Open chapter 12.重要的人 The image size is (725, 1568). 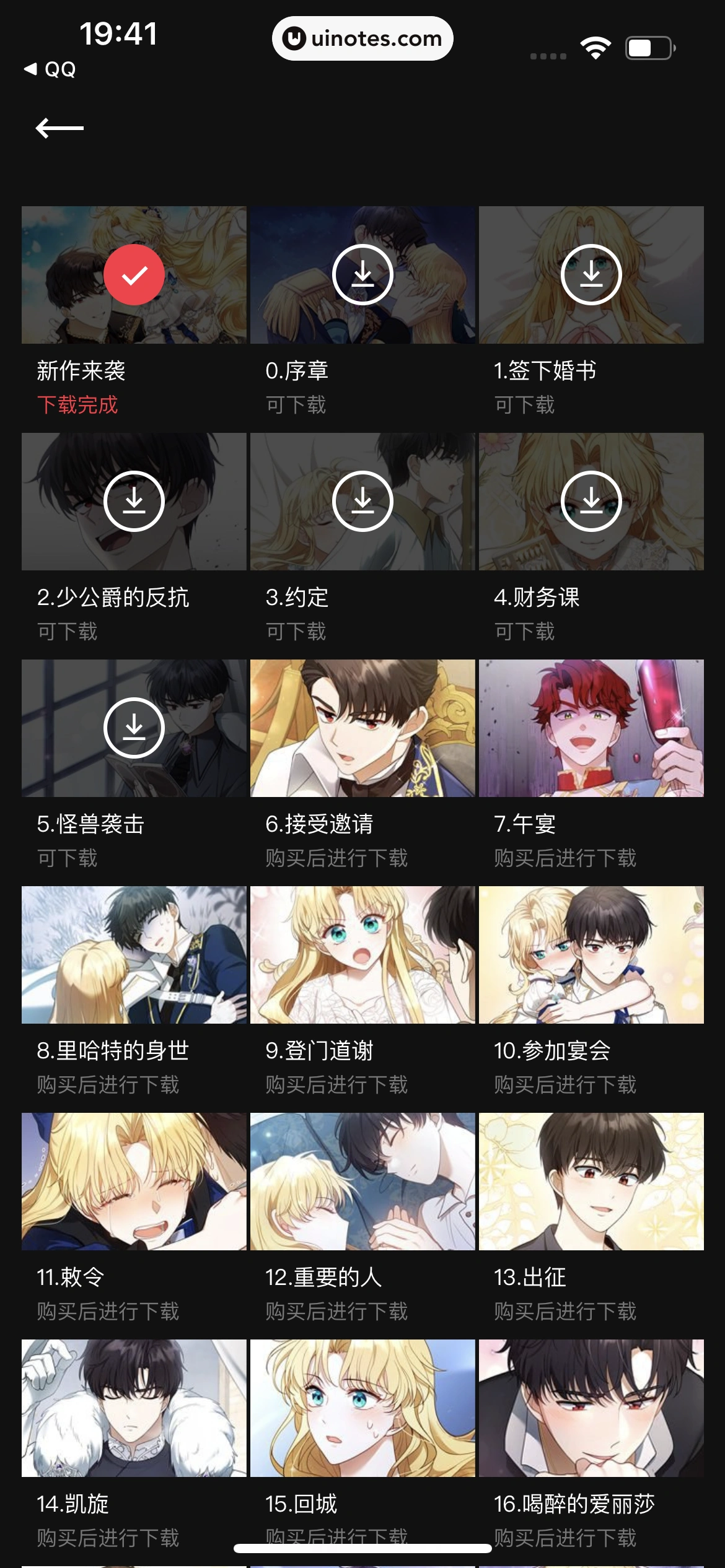click(x=362, y=1181)
